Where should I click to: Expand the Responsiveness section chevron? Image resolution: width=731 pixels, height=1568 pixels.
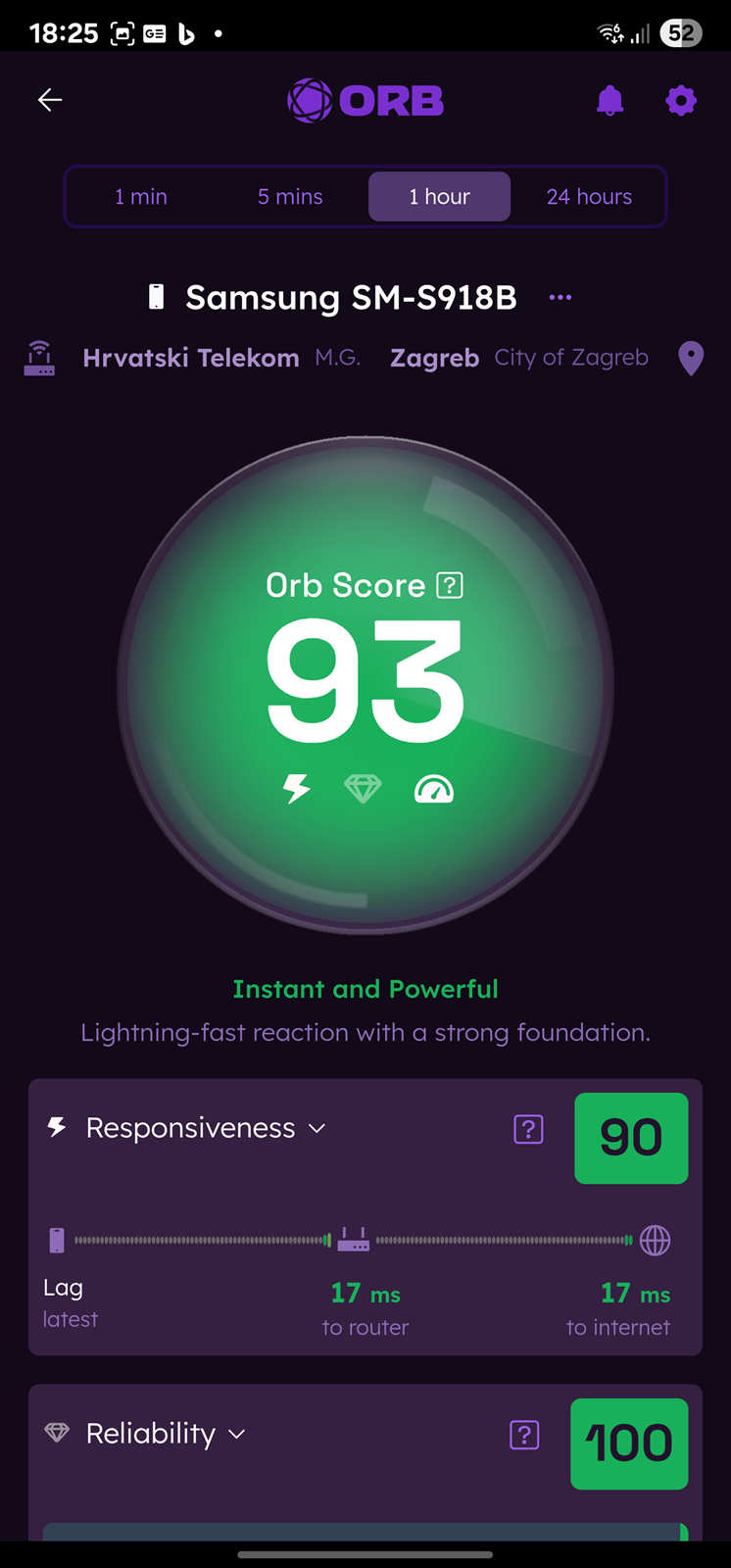pyautogui.click(x=317, y=1129)
